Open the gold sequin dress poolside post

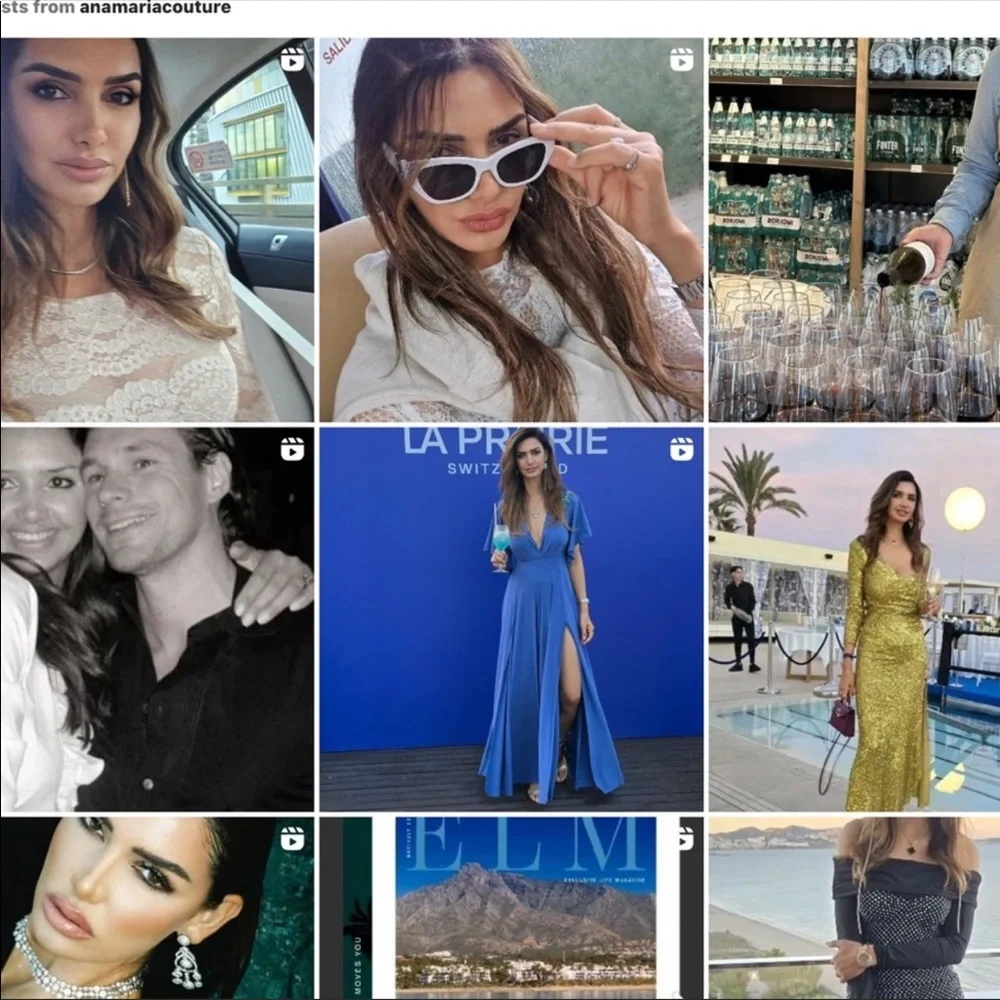tap(854, 619)
